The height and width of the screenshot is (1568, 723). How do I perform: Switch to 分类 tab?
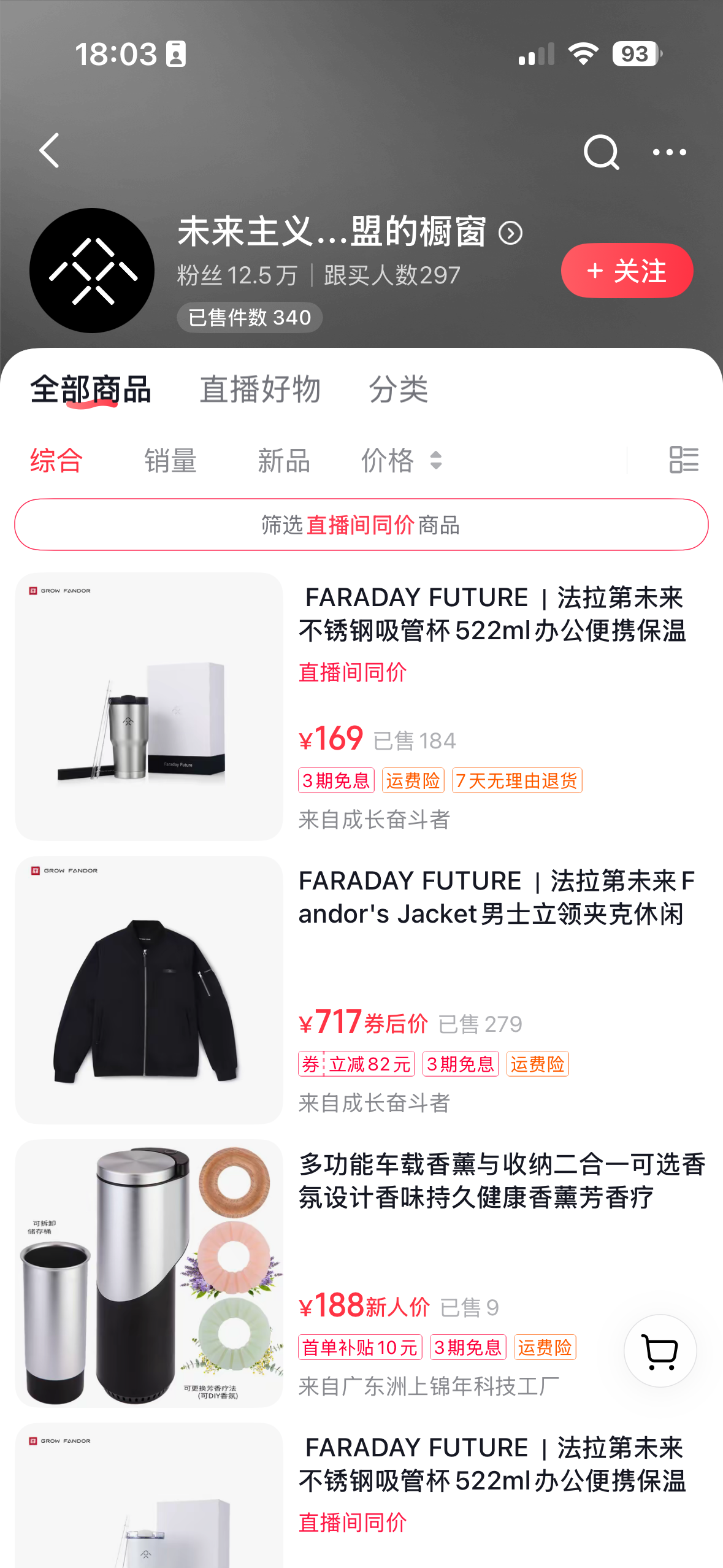point(398,390)
